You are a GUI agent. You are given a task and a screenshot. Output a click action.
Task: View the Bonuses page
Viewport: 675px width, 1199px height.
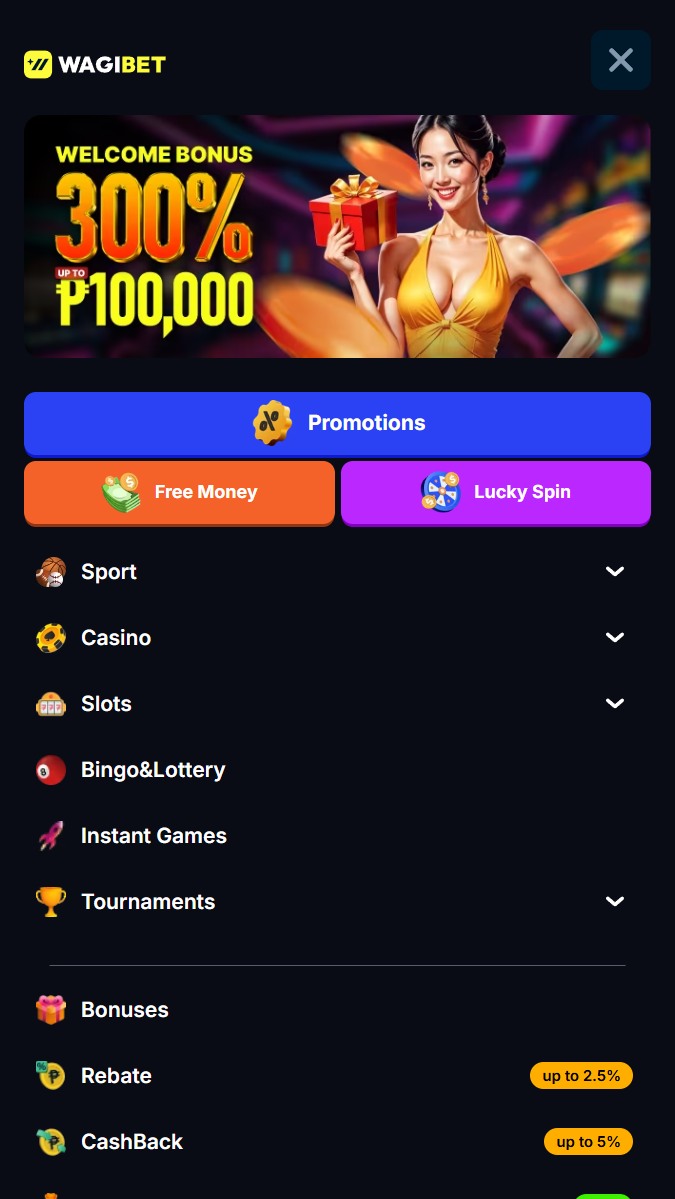click(x=124, y=1010)
